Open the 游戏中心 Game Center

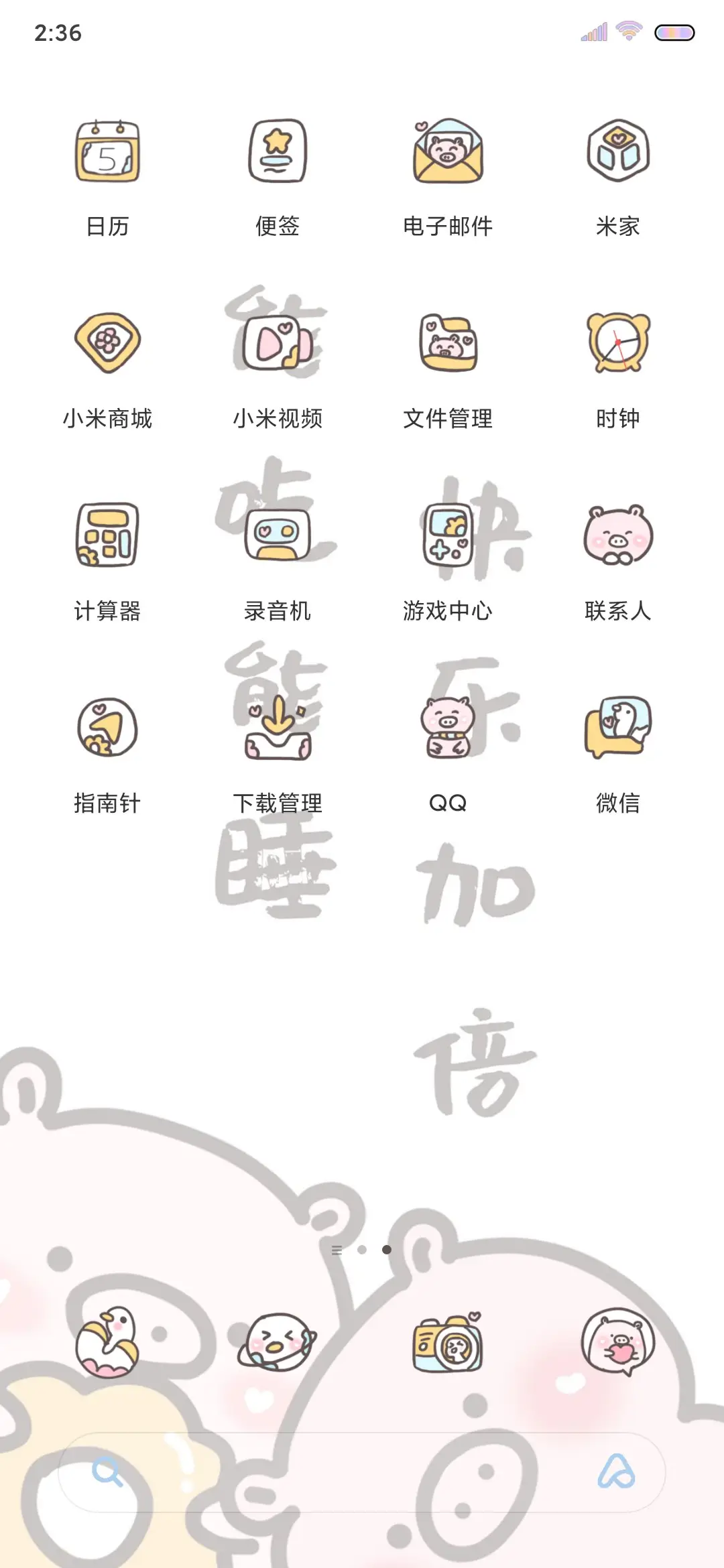coord(448,535)
